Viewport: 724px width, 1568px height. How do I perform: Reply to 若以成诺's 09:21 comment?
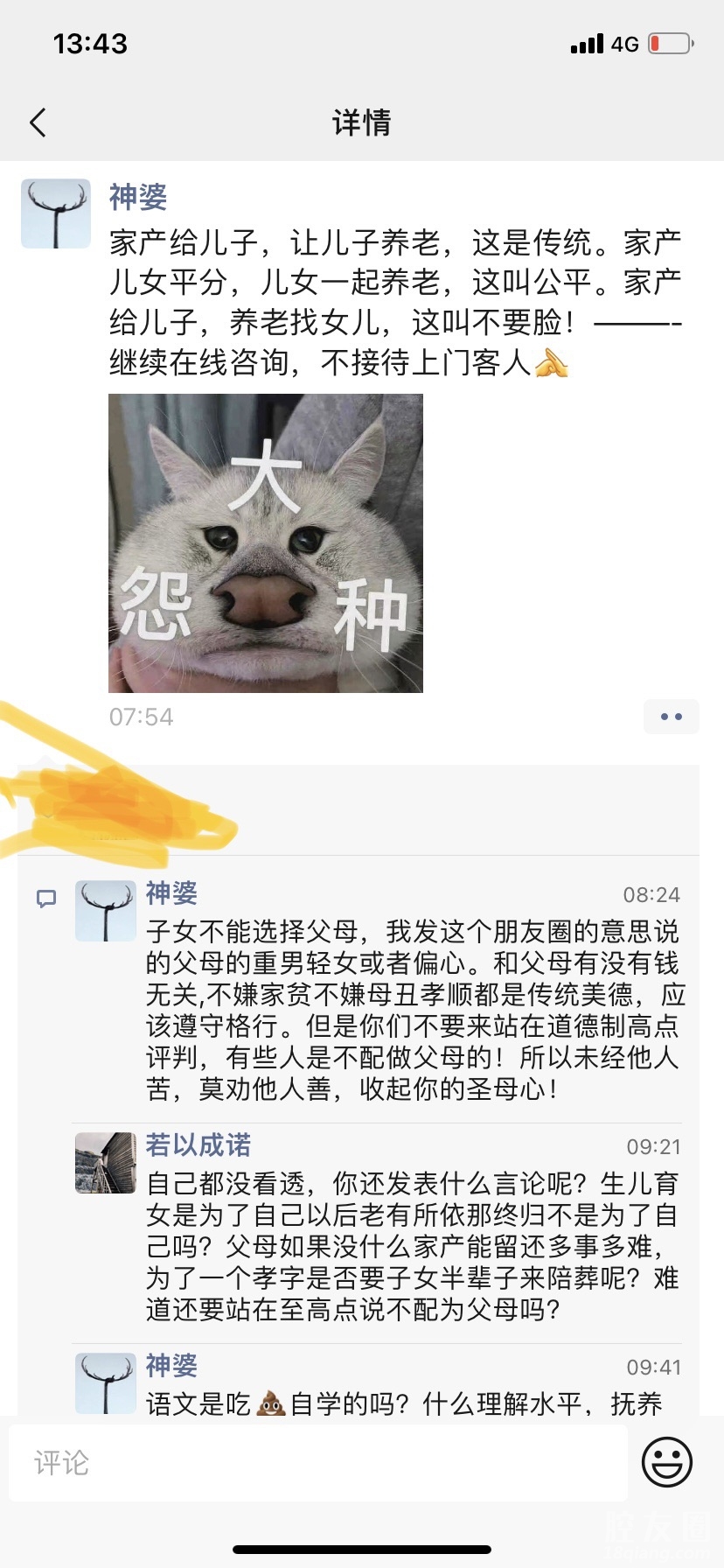[x=411, y=1246]
